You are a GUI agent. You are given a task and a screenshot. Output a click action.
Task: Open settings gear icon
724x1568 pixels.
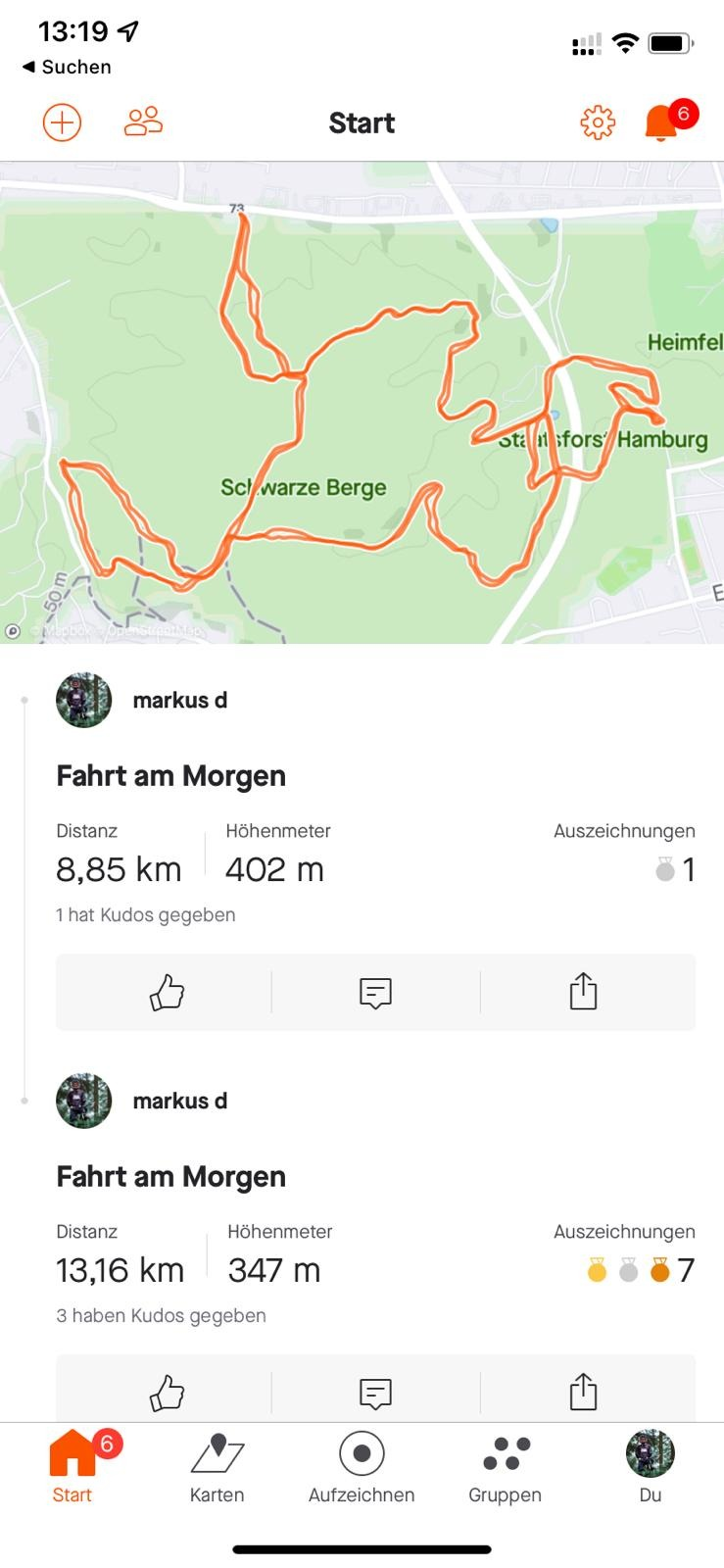(x=598, y=122)
